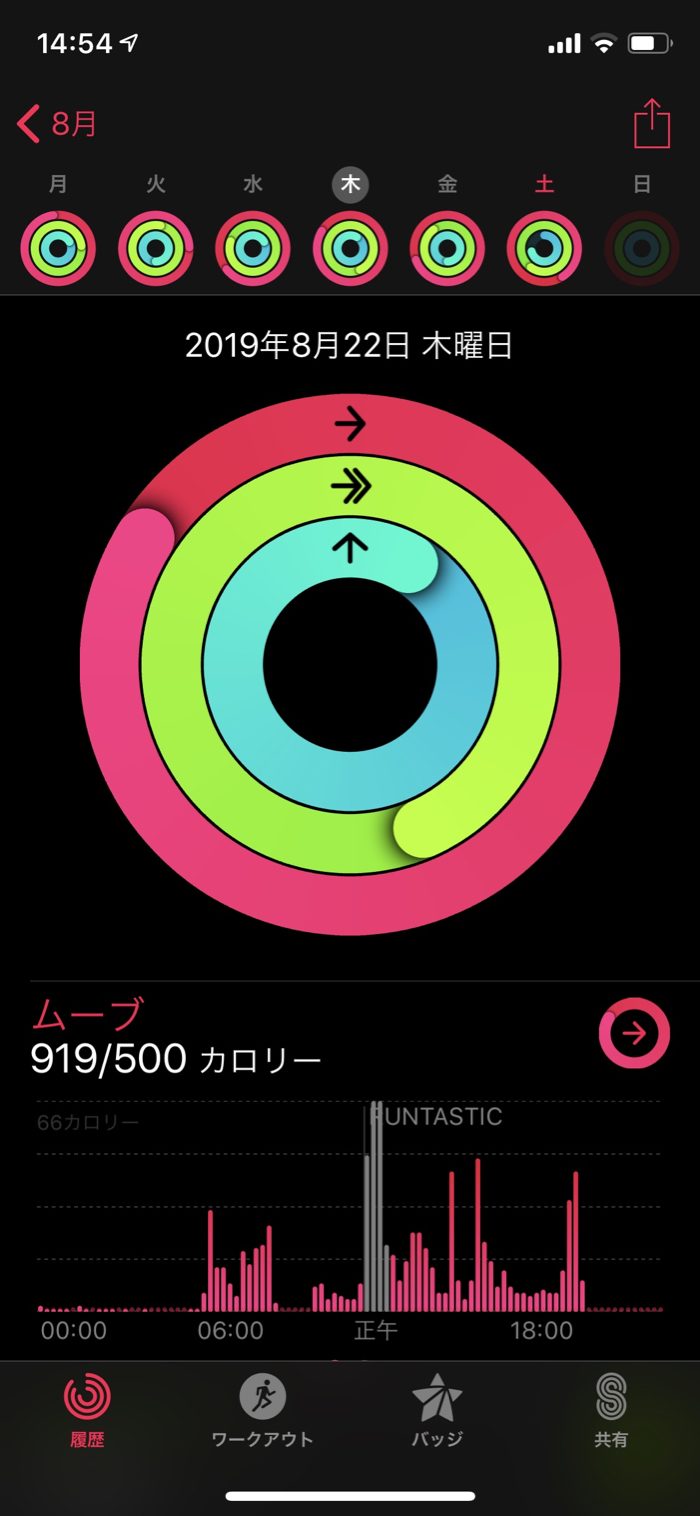Select Friday (金) activity rings

pos(447,248)
